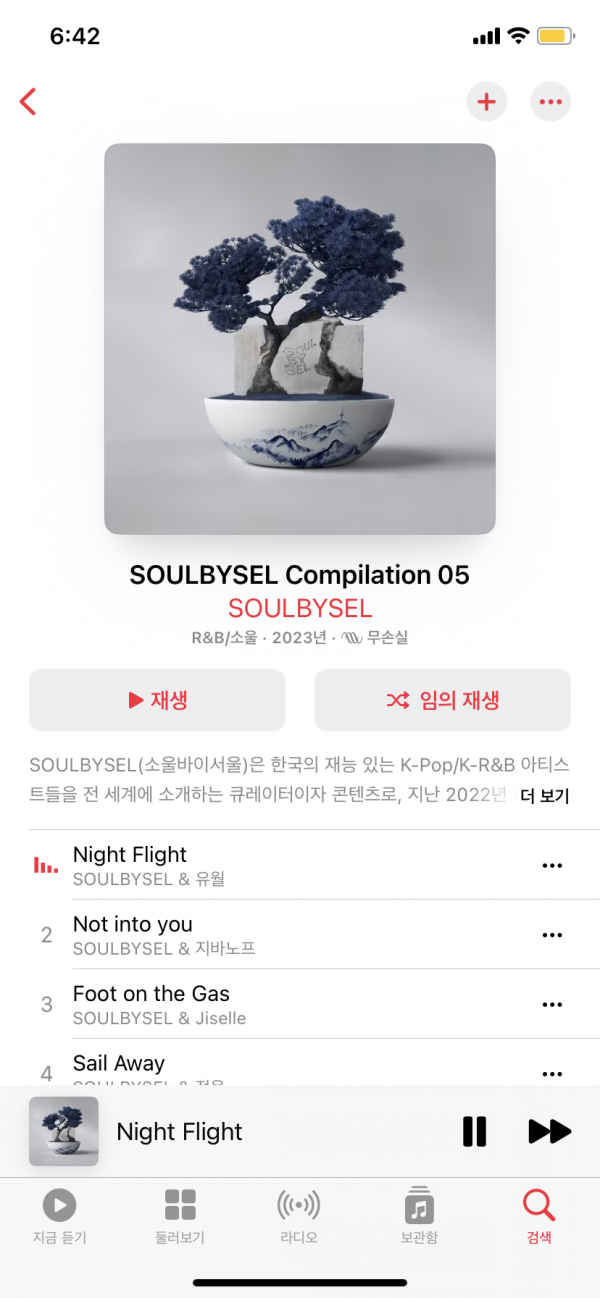This screenshot has height=1298, width=600.
Task: Switch to the 보관함 tab
Action: click(x=418, y=1216)
